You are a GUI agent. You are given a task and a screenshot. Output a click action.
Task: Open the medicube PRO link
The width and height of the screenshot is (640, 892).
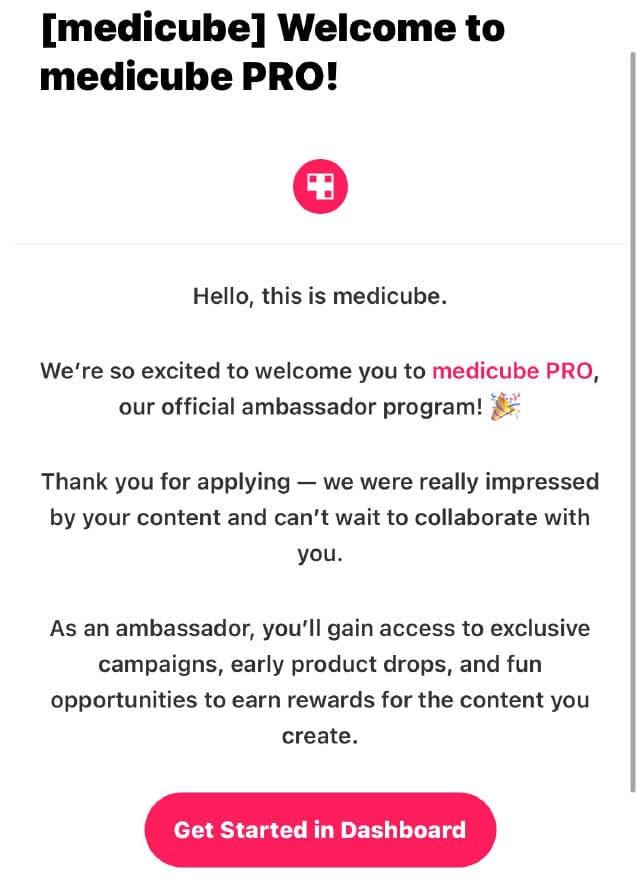point(513,371)
